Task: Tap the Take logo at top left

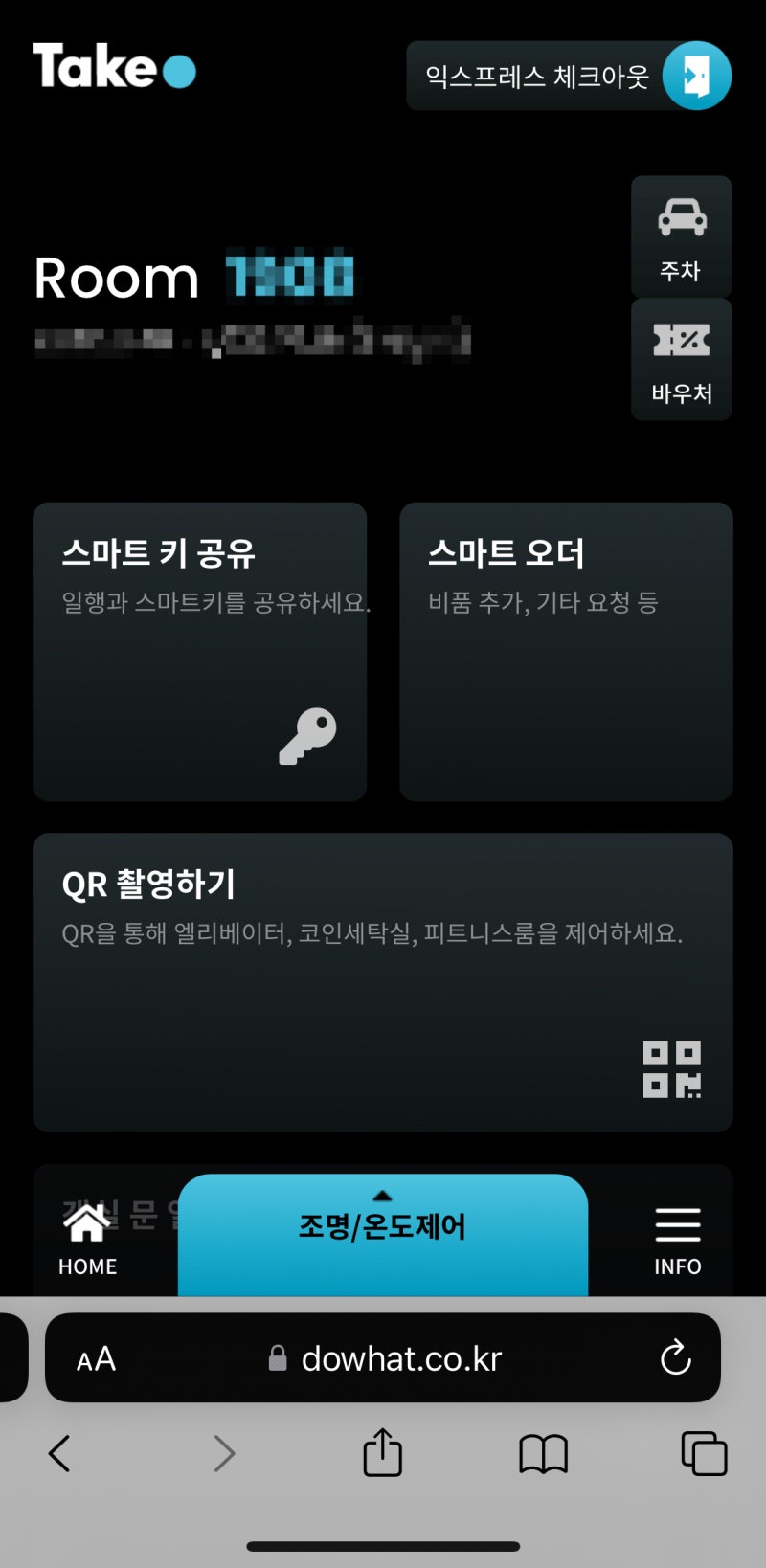Action: (x=113, y=67)
